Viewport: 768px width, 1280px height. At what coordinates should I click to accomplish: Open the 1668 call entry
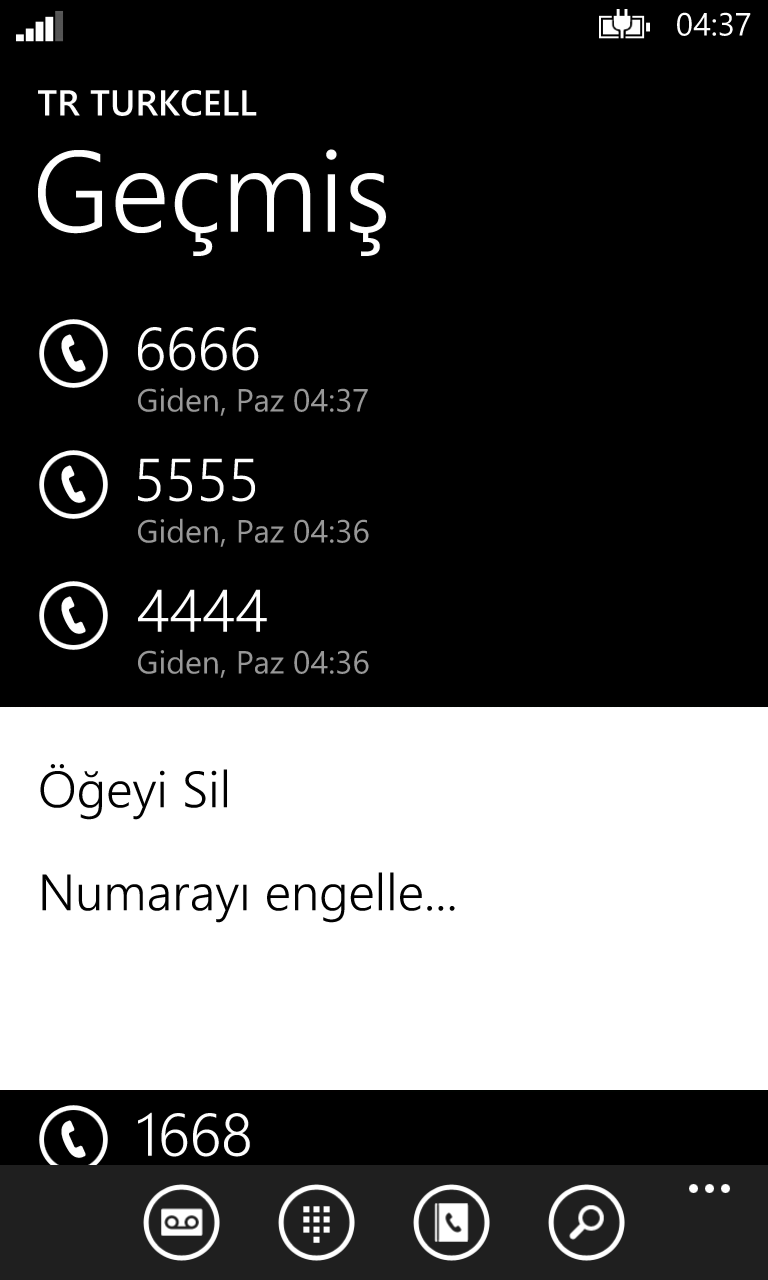tap(193, 1136)
